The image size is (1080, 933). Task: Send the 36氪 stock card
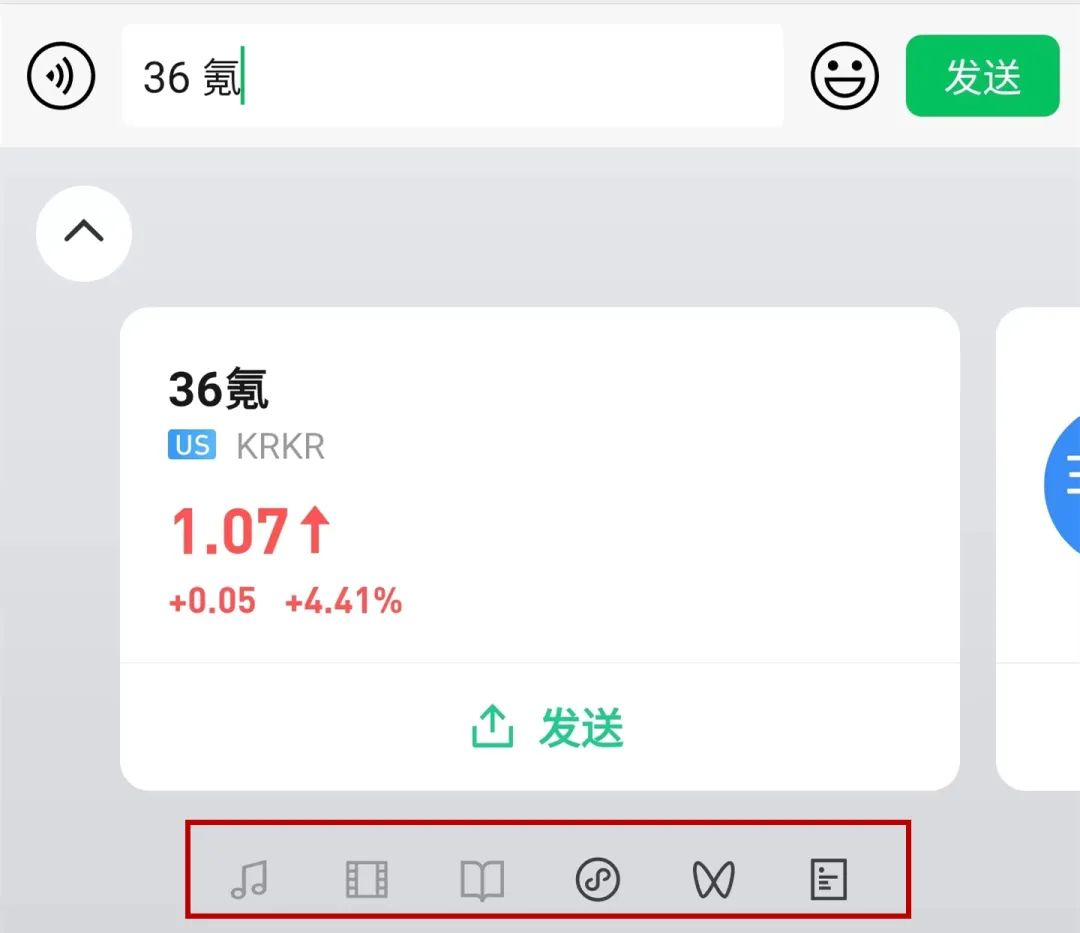546,727
